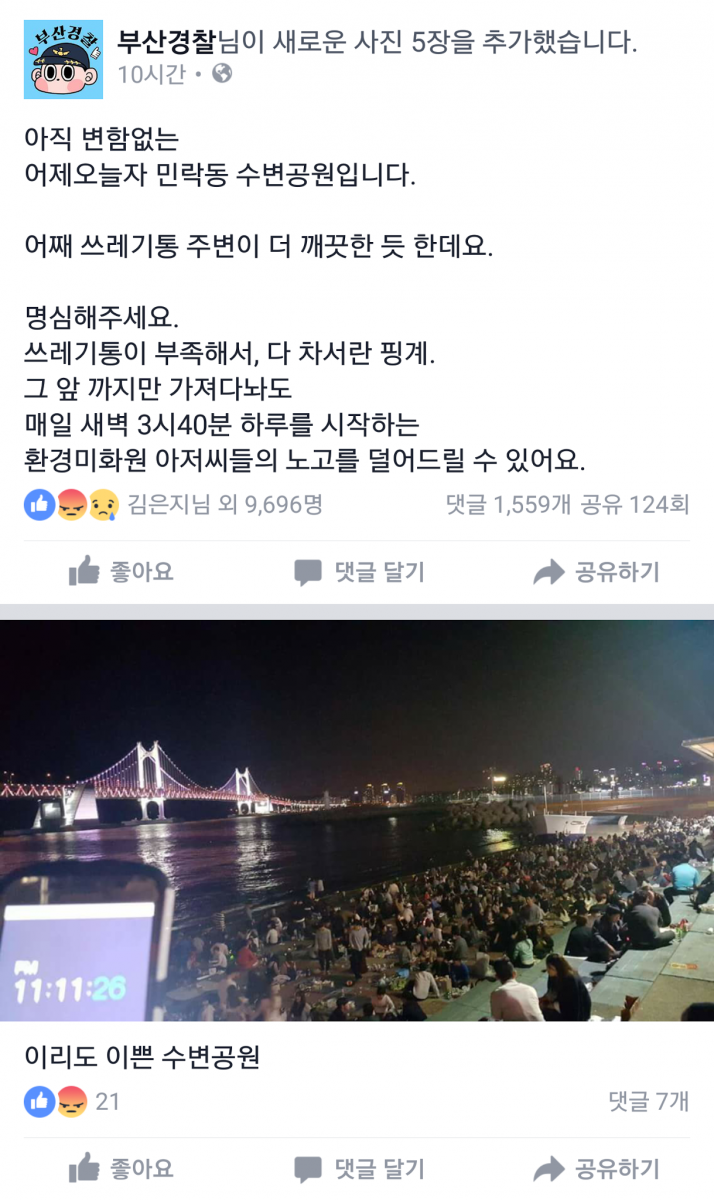The height and width of the screenshot is (1200, 714).
Task: Share the 수변공원 photo
Action: pos(596,1168)
